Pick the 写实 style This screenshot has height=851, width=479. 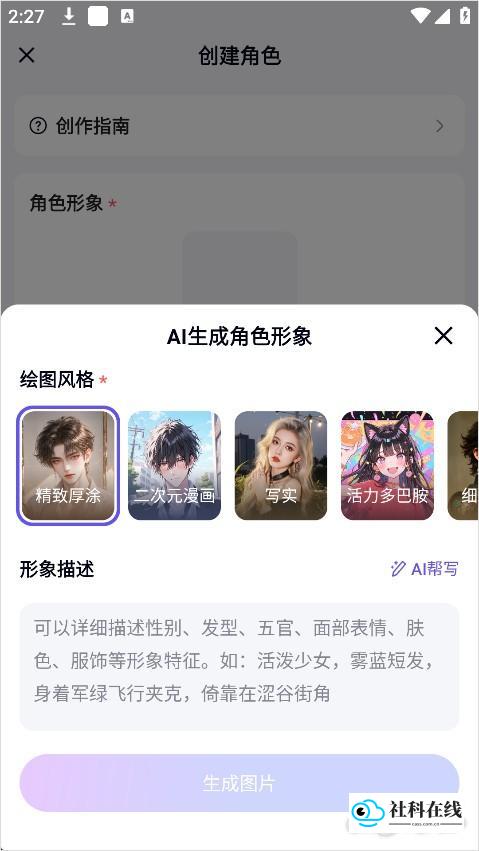tap(280, 466)
